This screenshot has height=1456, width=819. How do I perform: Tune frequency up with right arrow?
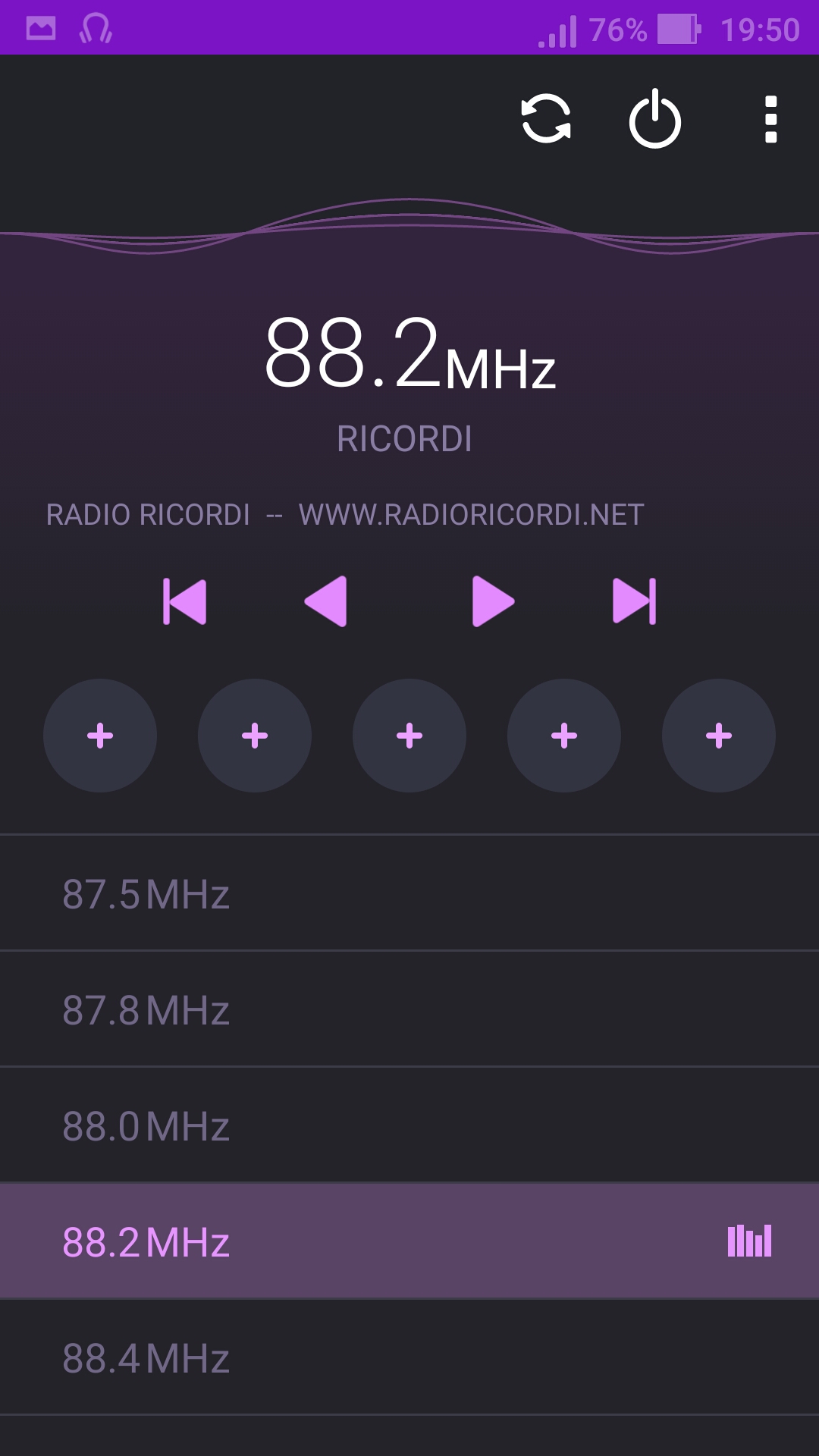pyautogui.click(x=493, y=601)
